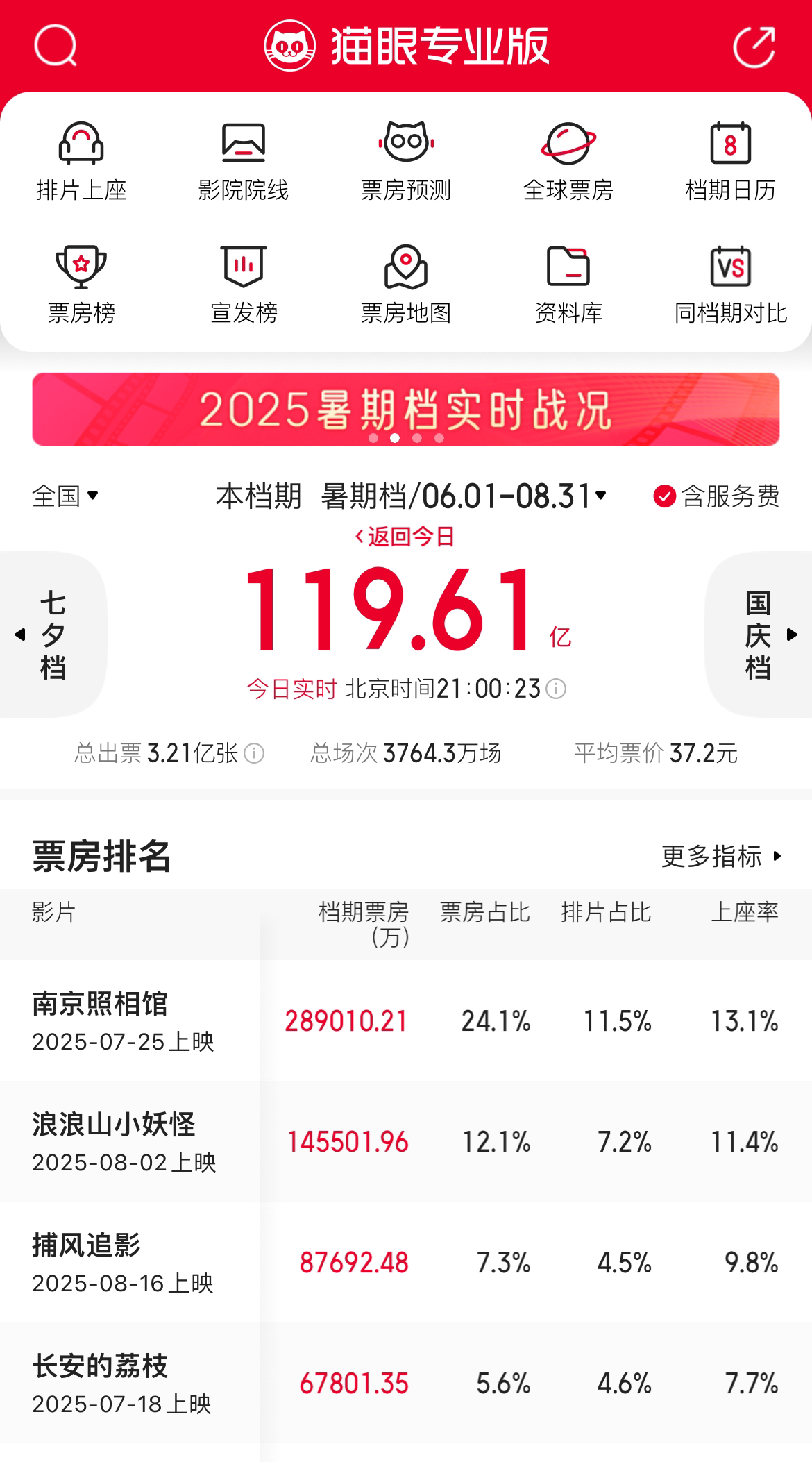
Task: Tap the share icon at top right
Action: [754, 47]
